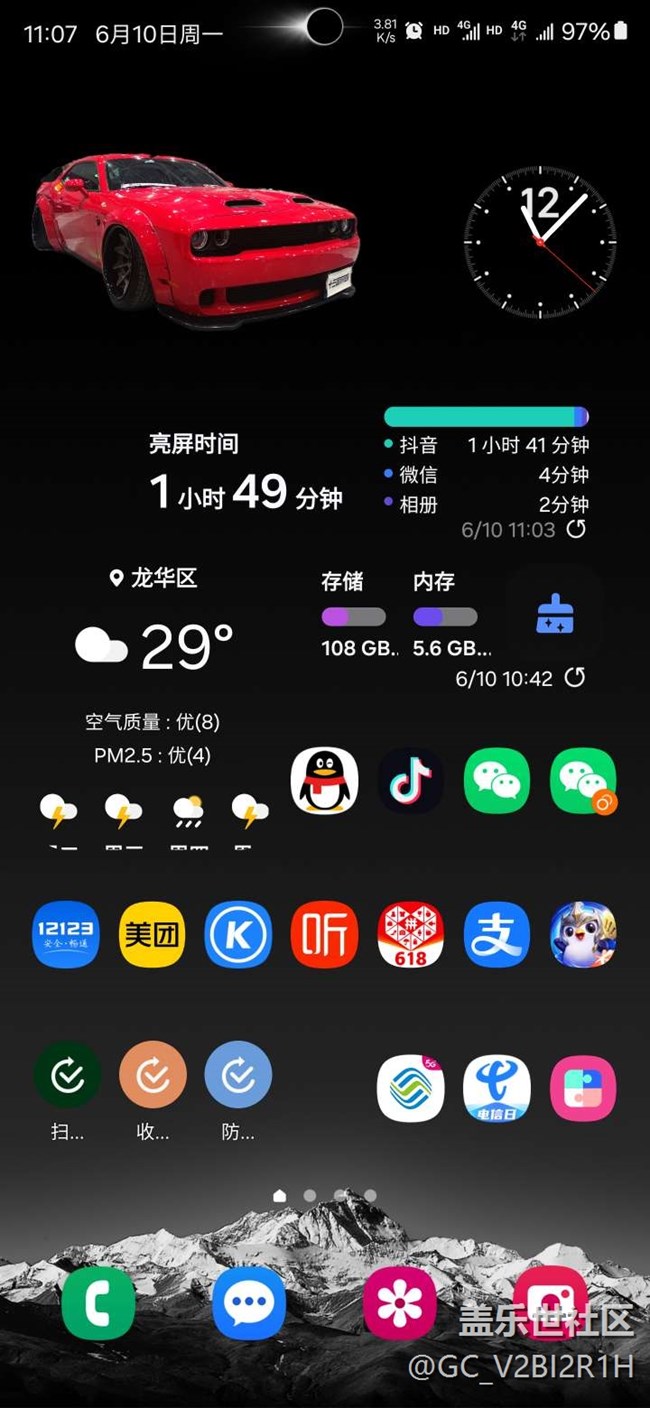Open the Gallery flower app in dock
Screen dimensions: 650x1408
[x=399, y=1304]
